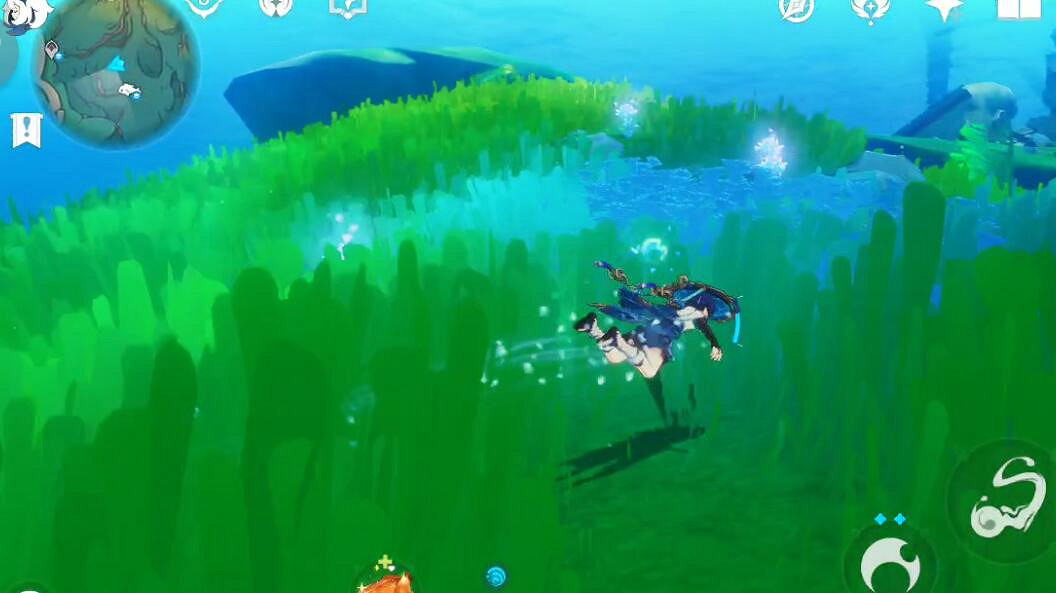Open the Paimon menu icon

tap(26, 12)
